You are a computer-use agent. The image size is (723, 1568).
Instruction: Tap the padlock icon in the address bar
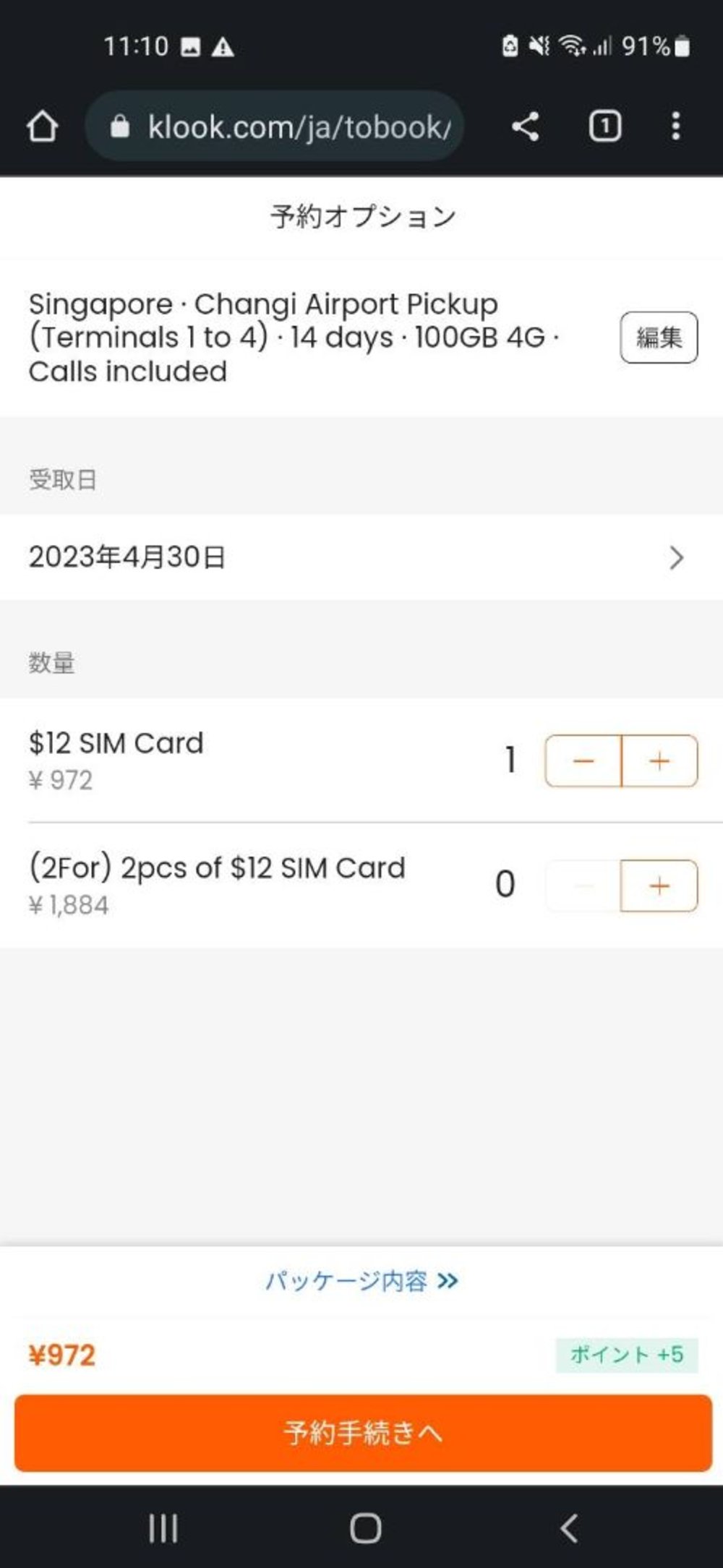coord(121,127)
